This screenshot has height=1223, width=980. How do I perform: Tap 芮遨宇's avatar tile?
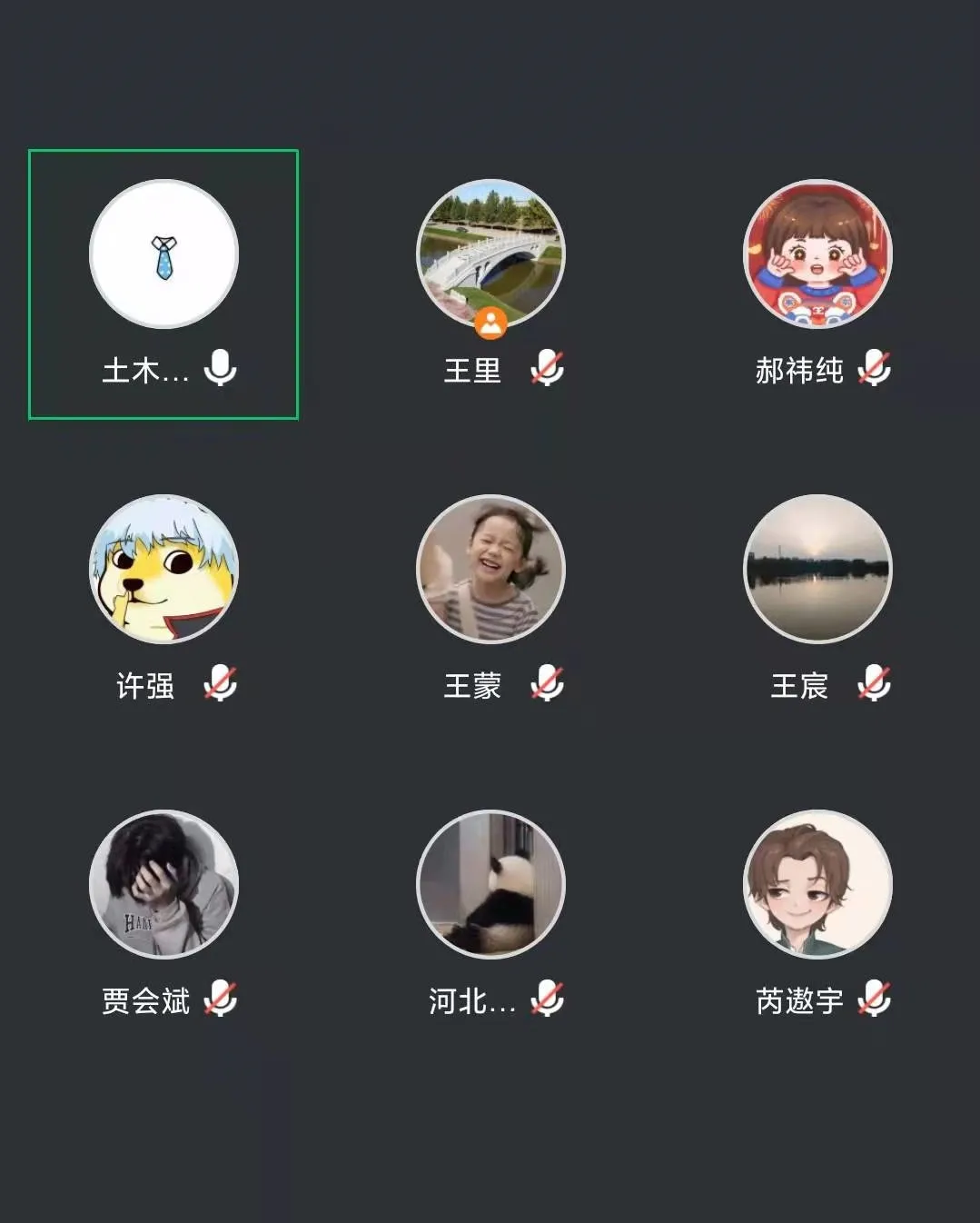pos(817,884)
